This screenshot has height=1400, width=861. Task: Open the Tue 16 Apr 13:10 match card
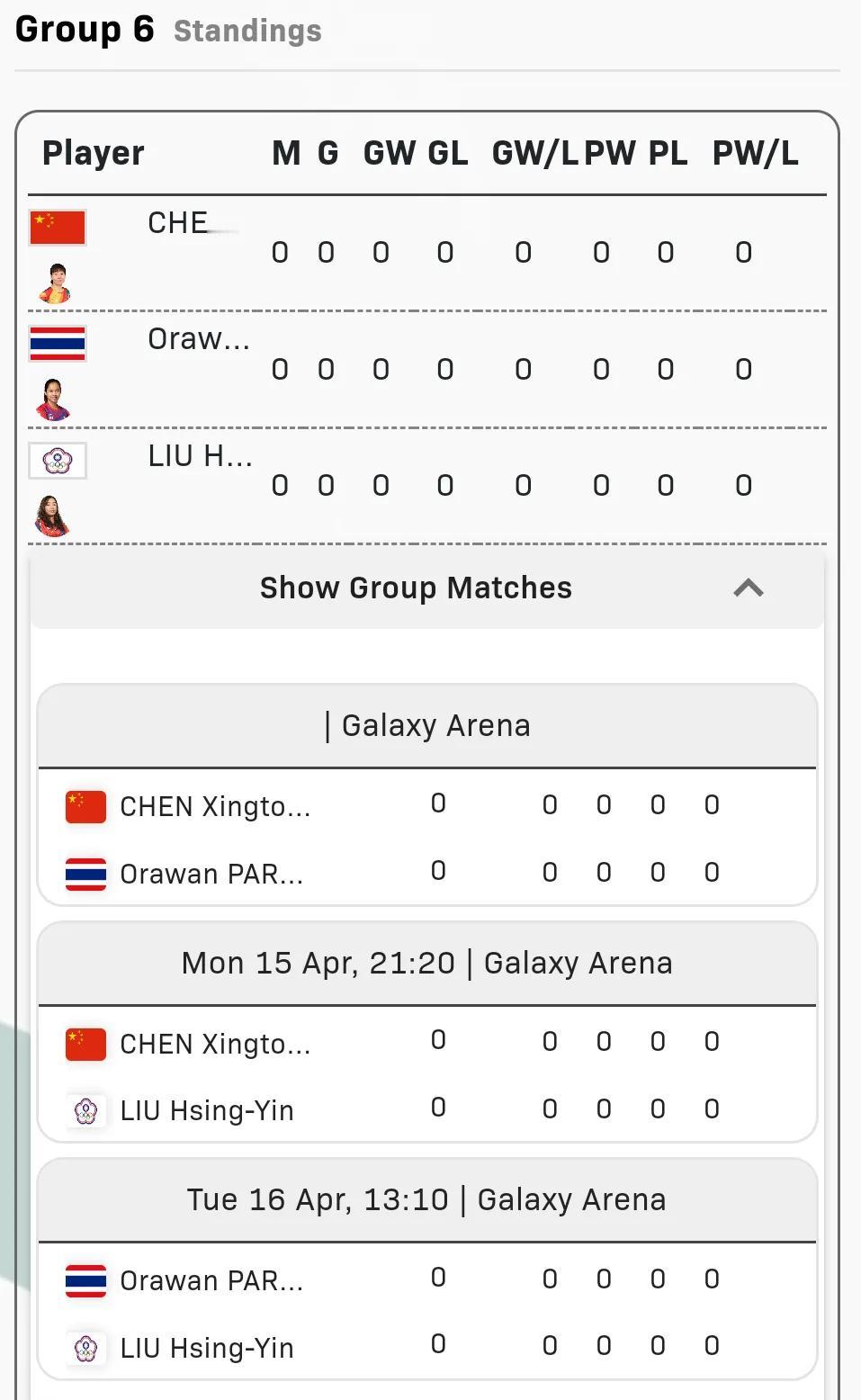(427, 1269)
